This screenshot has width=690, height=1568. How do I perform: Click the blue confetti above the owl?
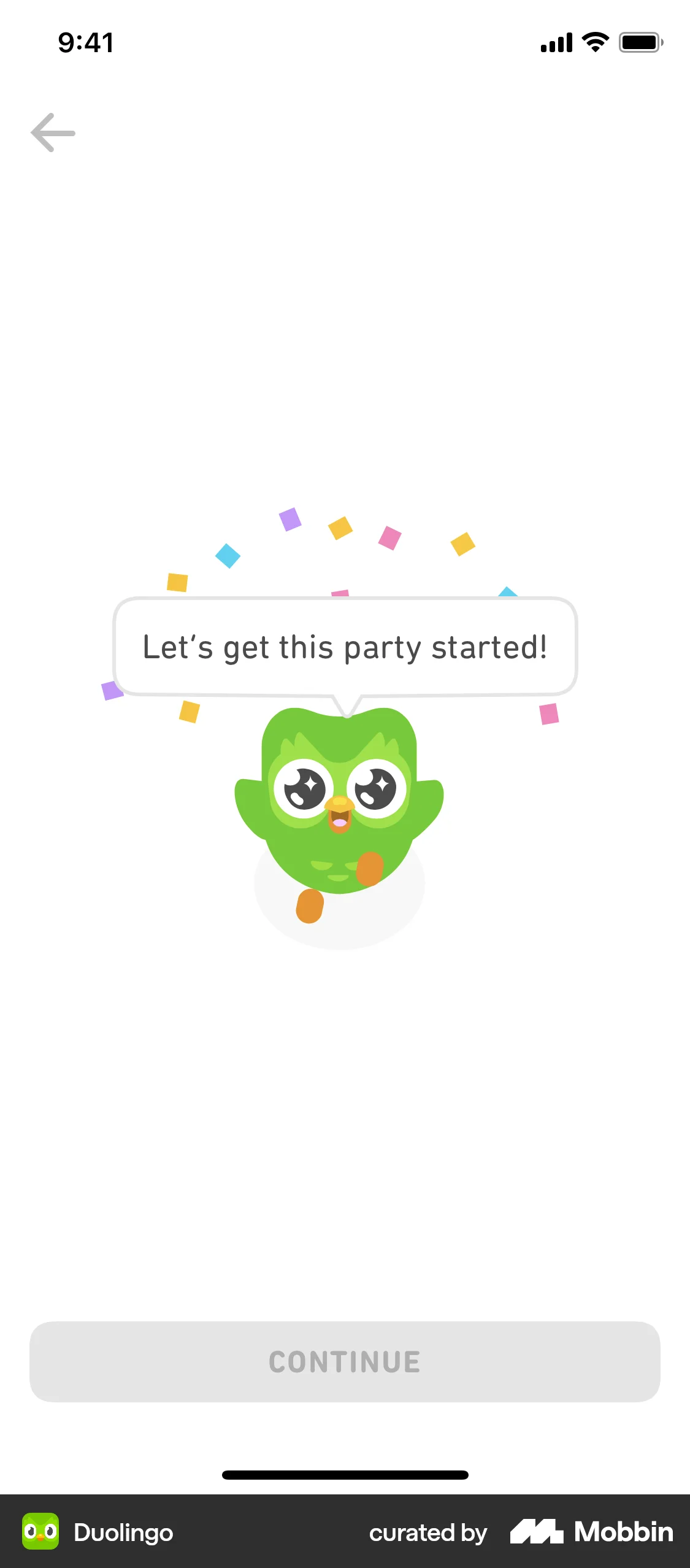pos(228,556)
